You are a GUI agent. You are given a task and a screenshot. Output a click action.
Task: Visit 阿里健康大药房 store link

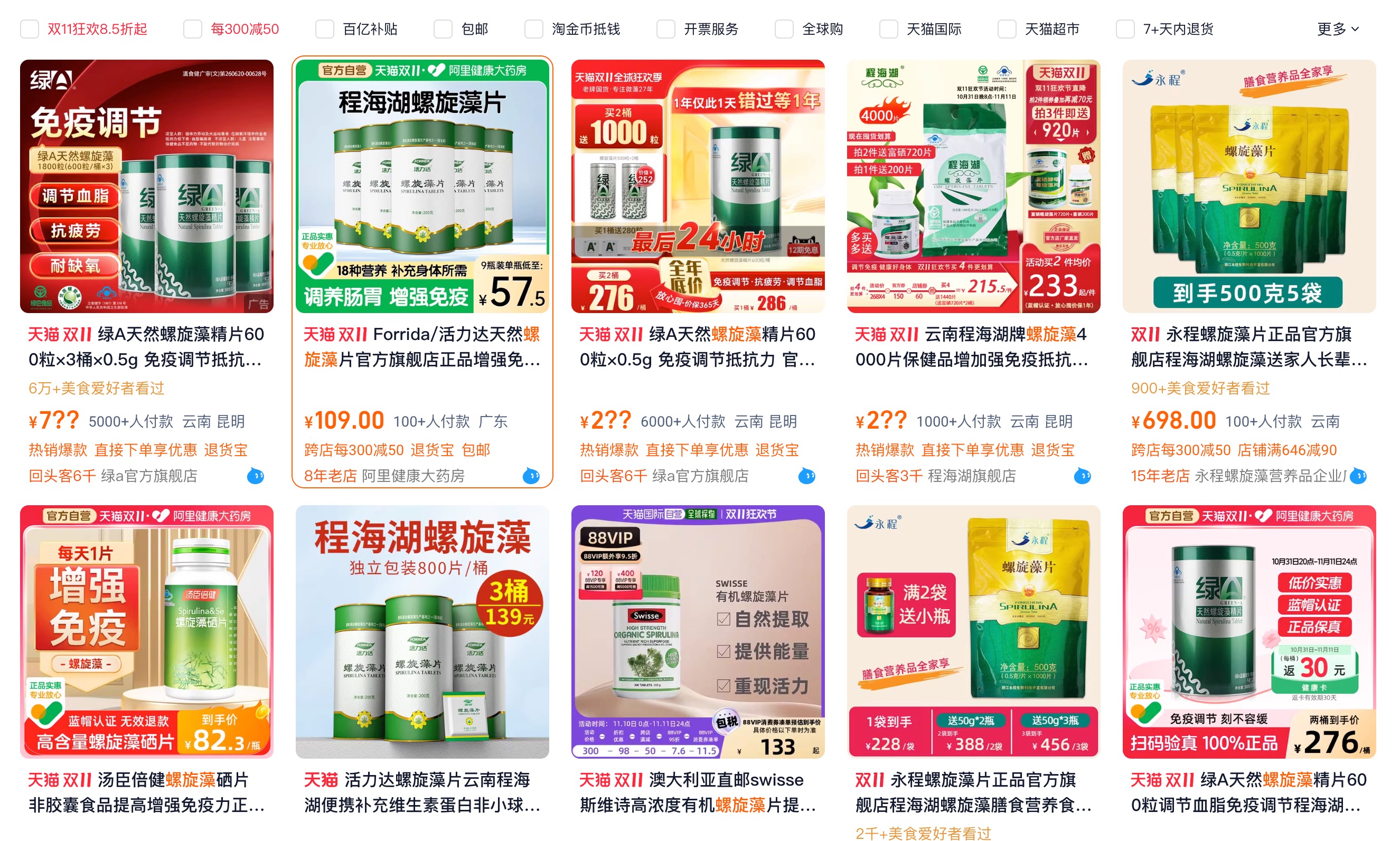(413, 476)
